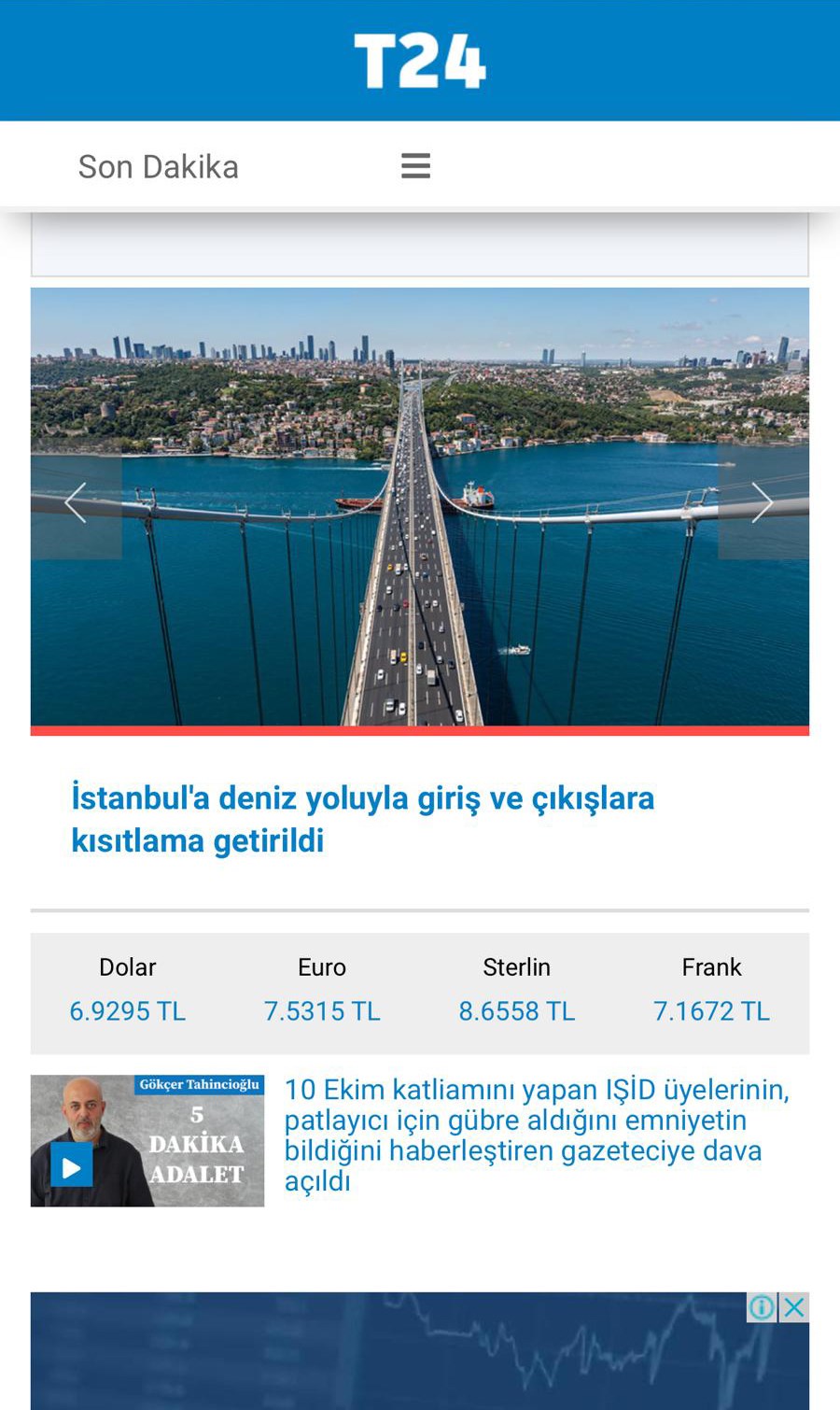Play the 5 Dakika Adalet video

click(72, 1167)
